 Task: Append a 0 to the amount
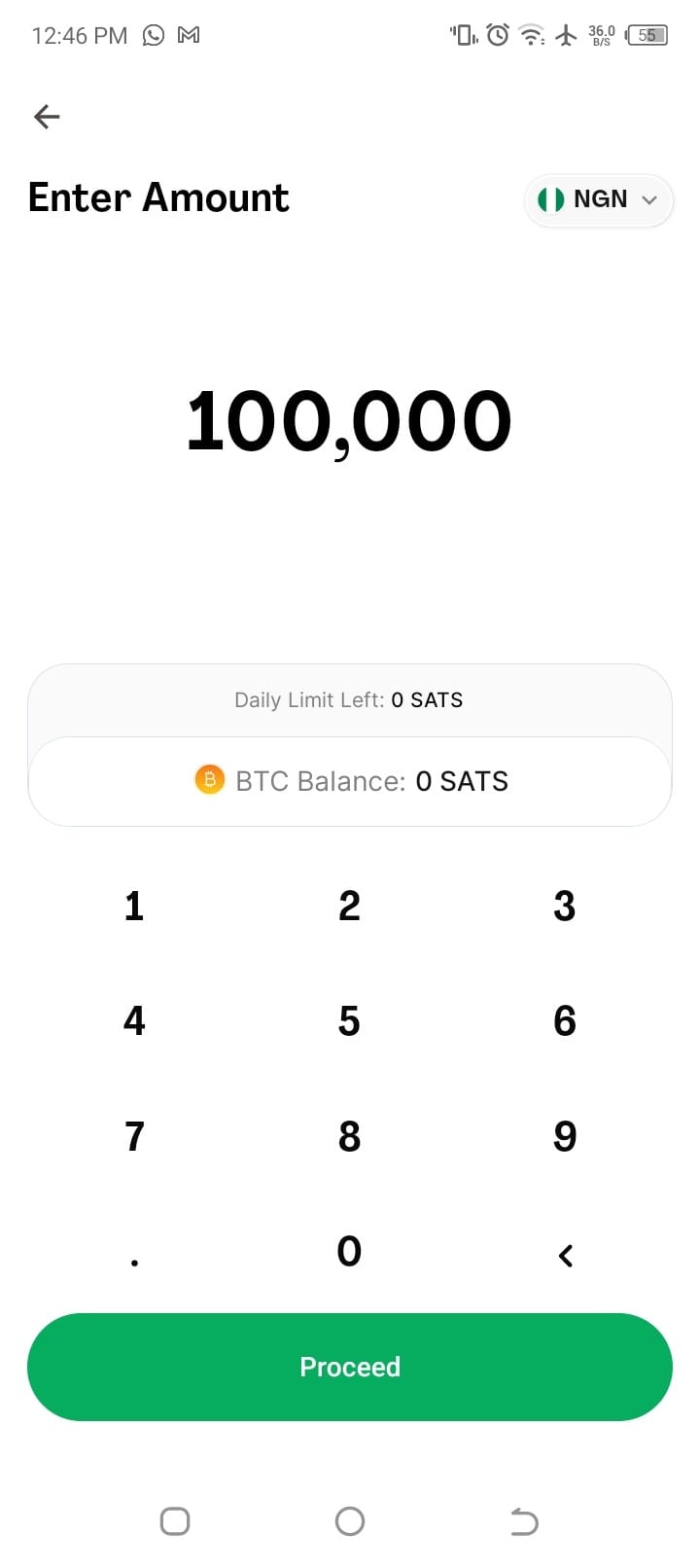tap(349, 1251)
